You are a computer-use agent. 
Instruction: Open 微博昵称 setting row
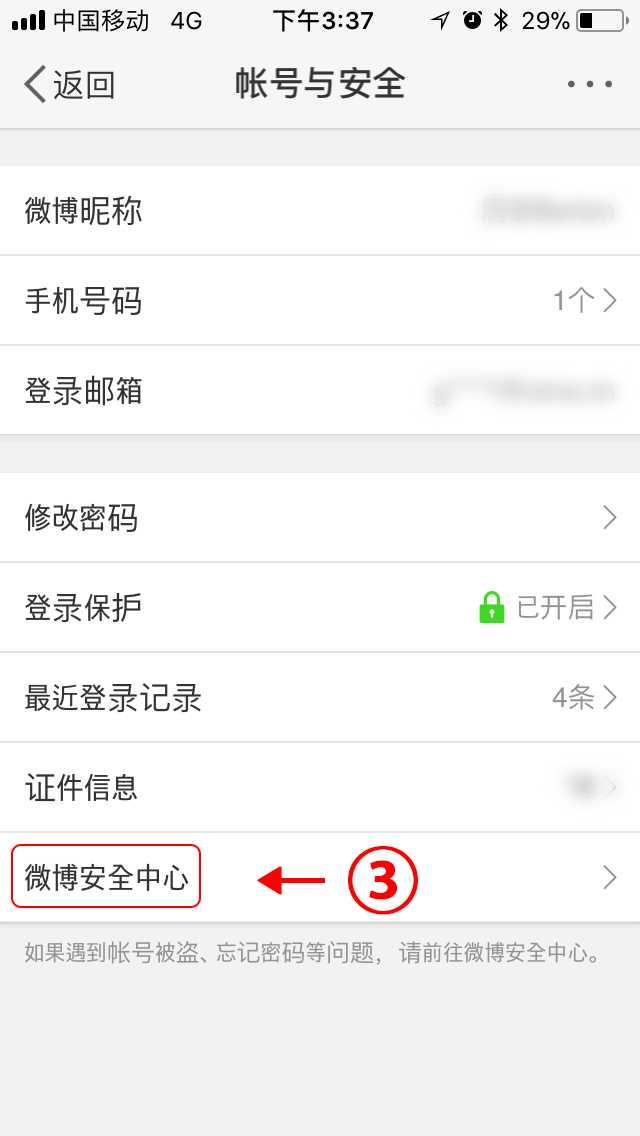[x=320, y=211]
